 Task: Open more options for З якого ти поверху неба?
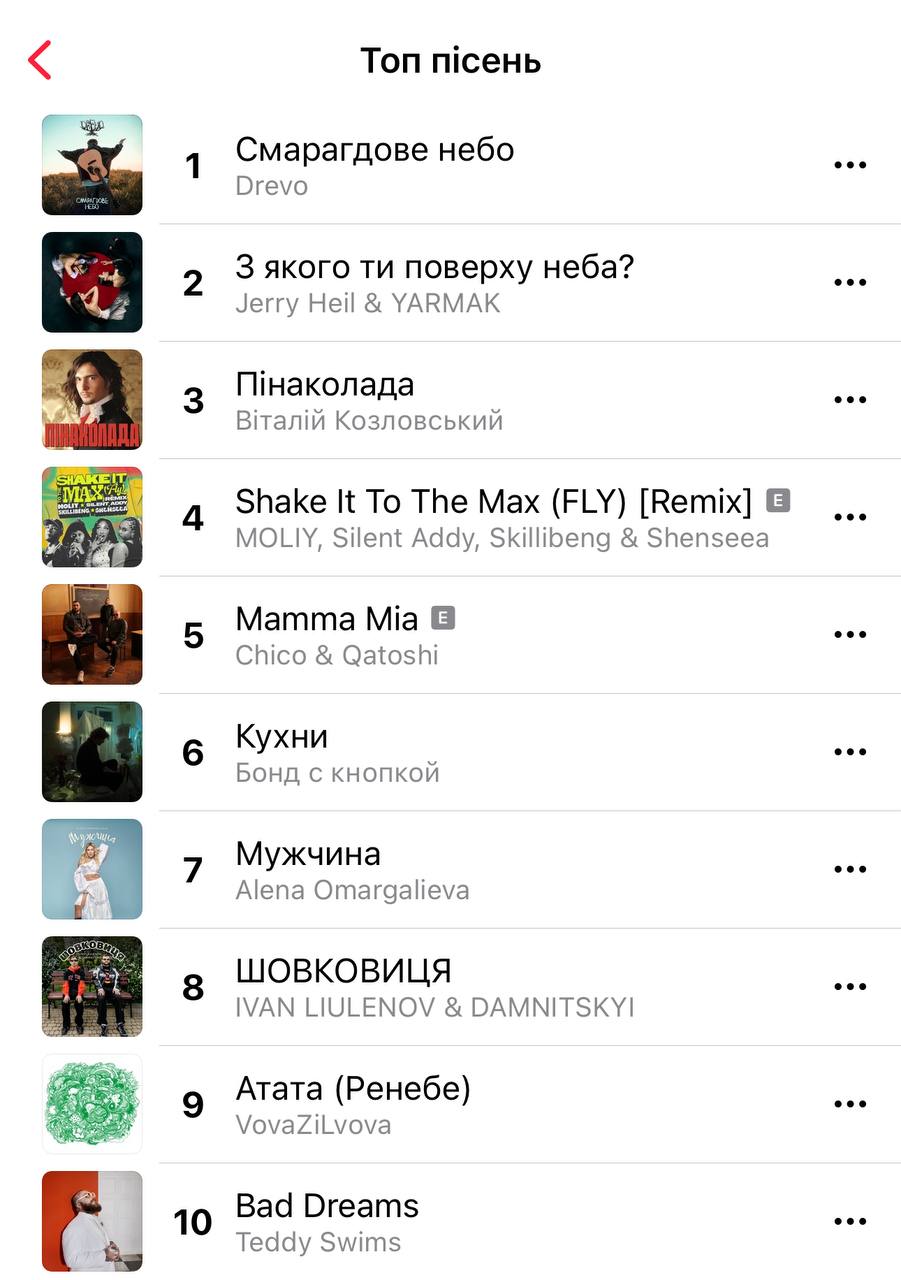pyautogui.click(x=849, y=283)
